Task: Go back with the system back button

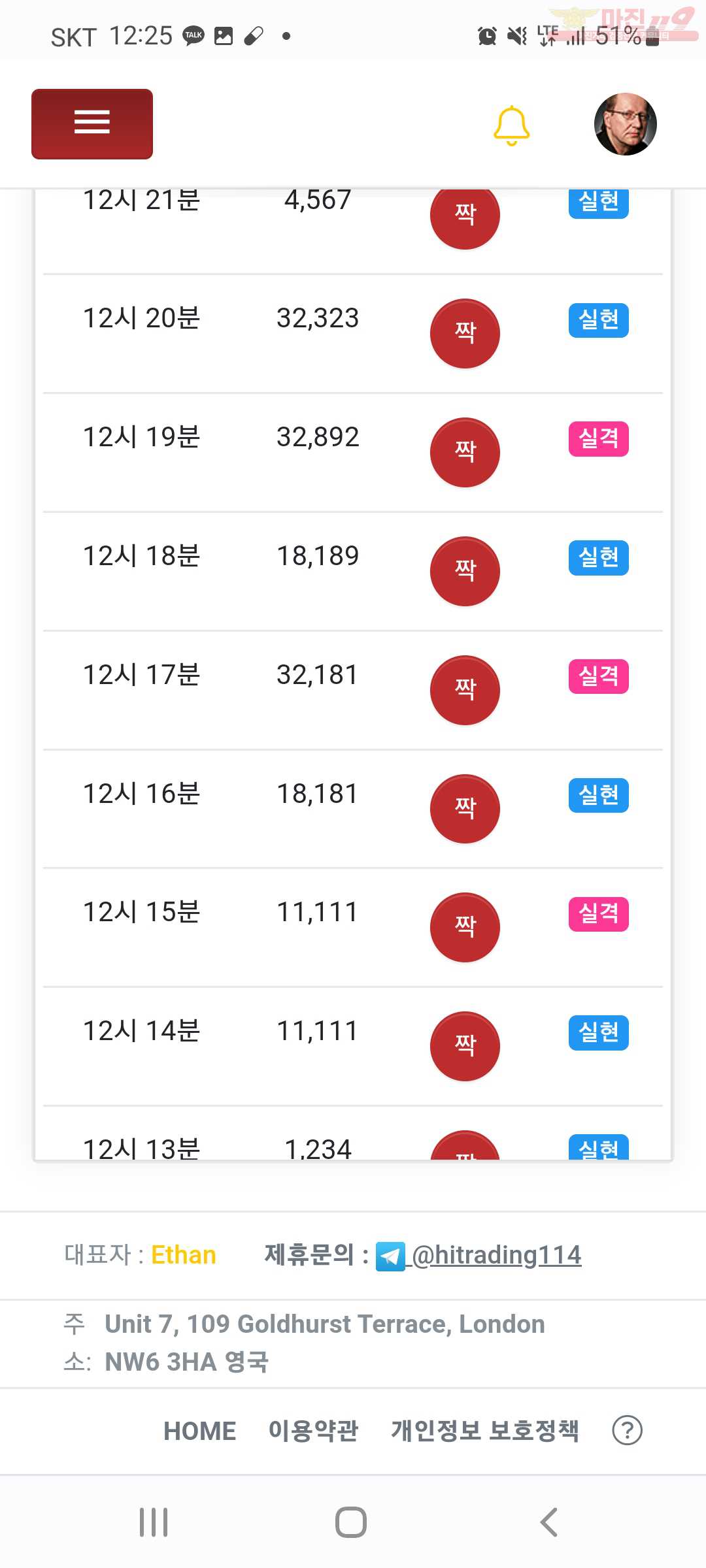Action: [549, 1522]
